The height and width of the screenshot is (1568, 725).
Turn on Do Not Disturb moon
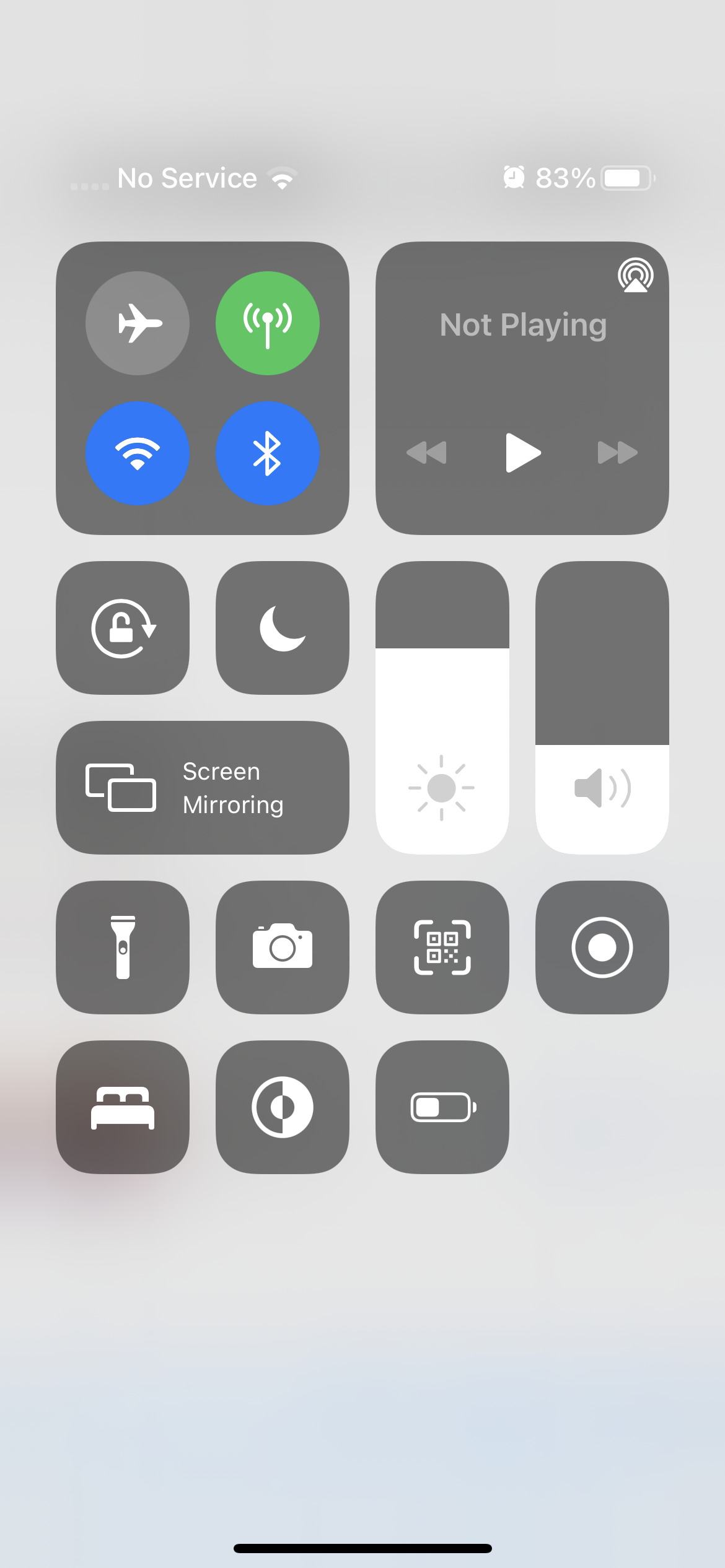[283, 628]
